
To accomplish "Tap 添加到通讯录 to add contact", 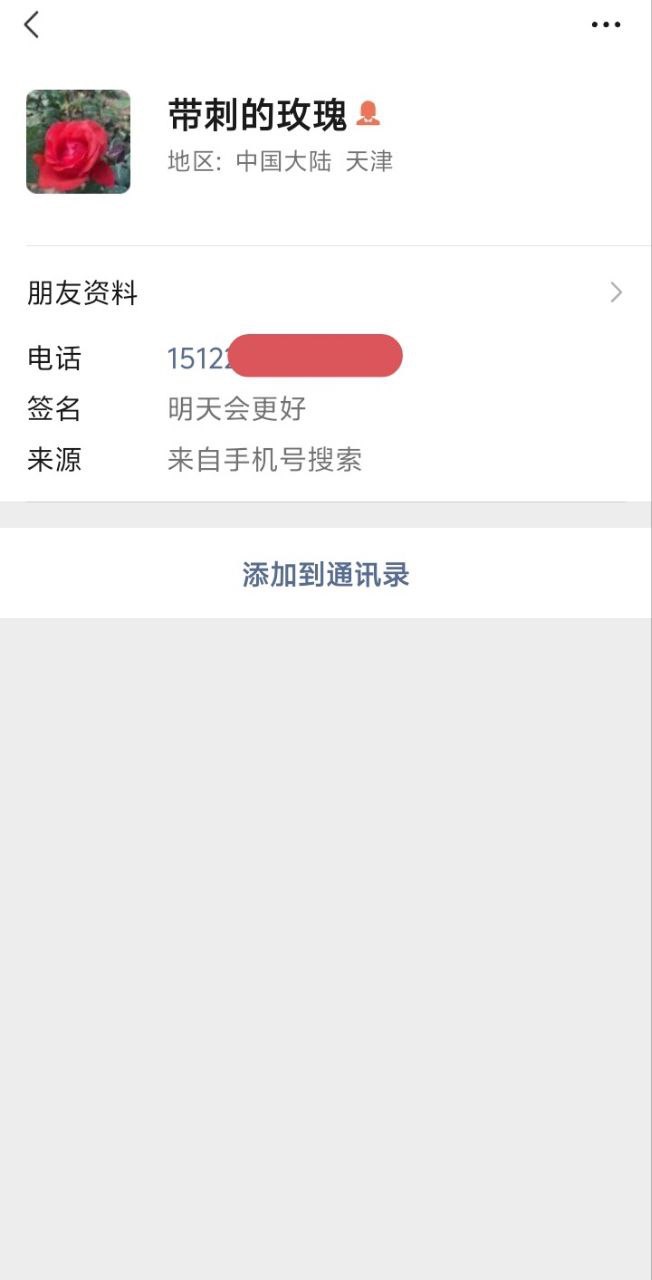I will click(325, 574).
